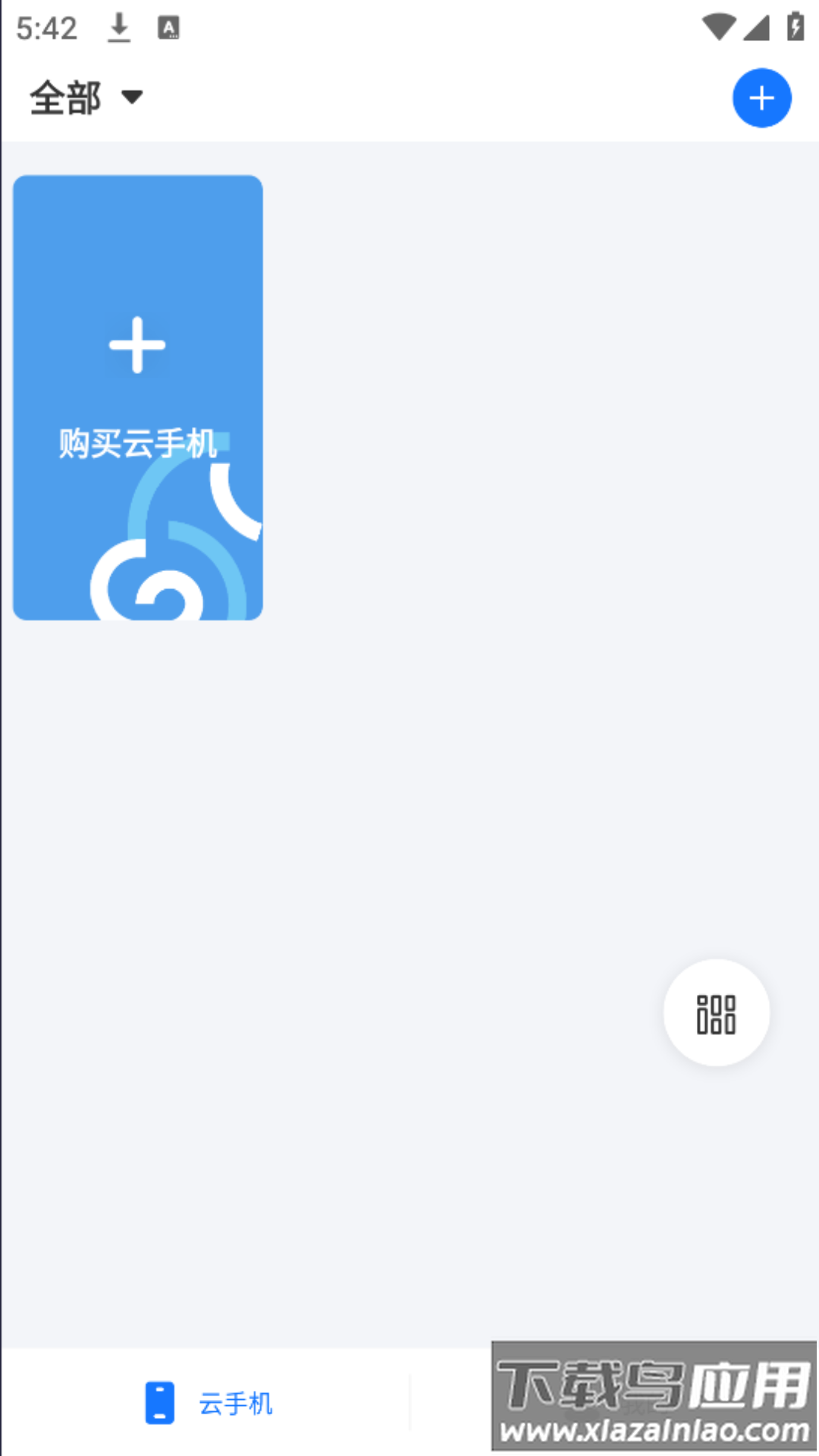This screenshot has width=819, height=1456.
Task: Tap the white arc graphic on the blue card
Action: tap(235, 500)
